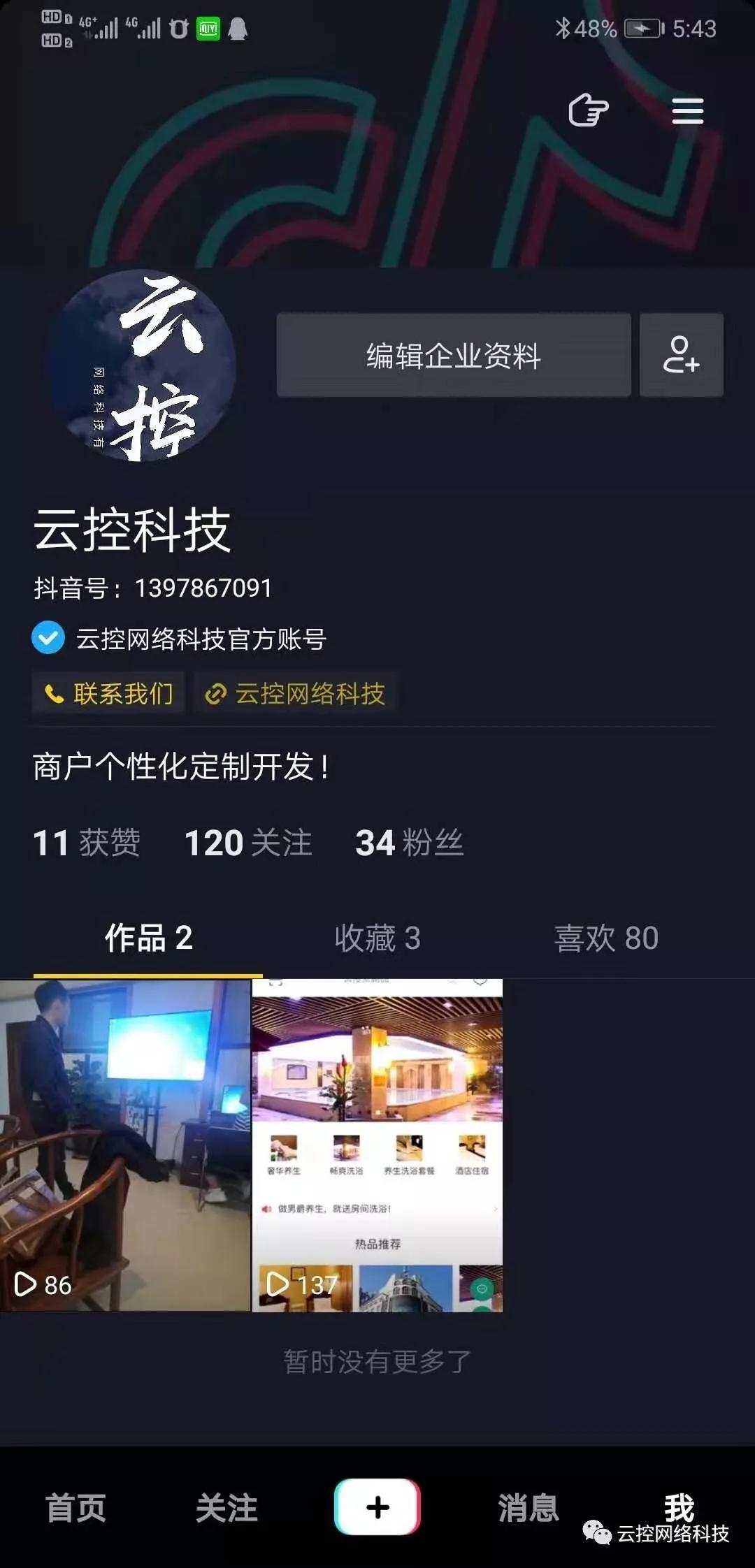Open 关注 tab in bottom bar
The height and width of the screenshot is (1568, 755).
tap(226, 1507)
